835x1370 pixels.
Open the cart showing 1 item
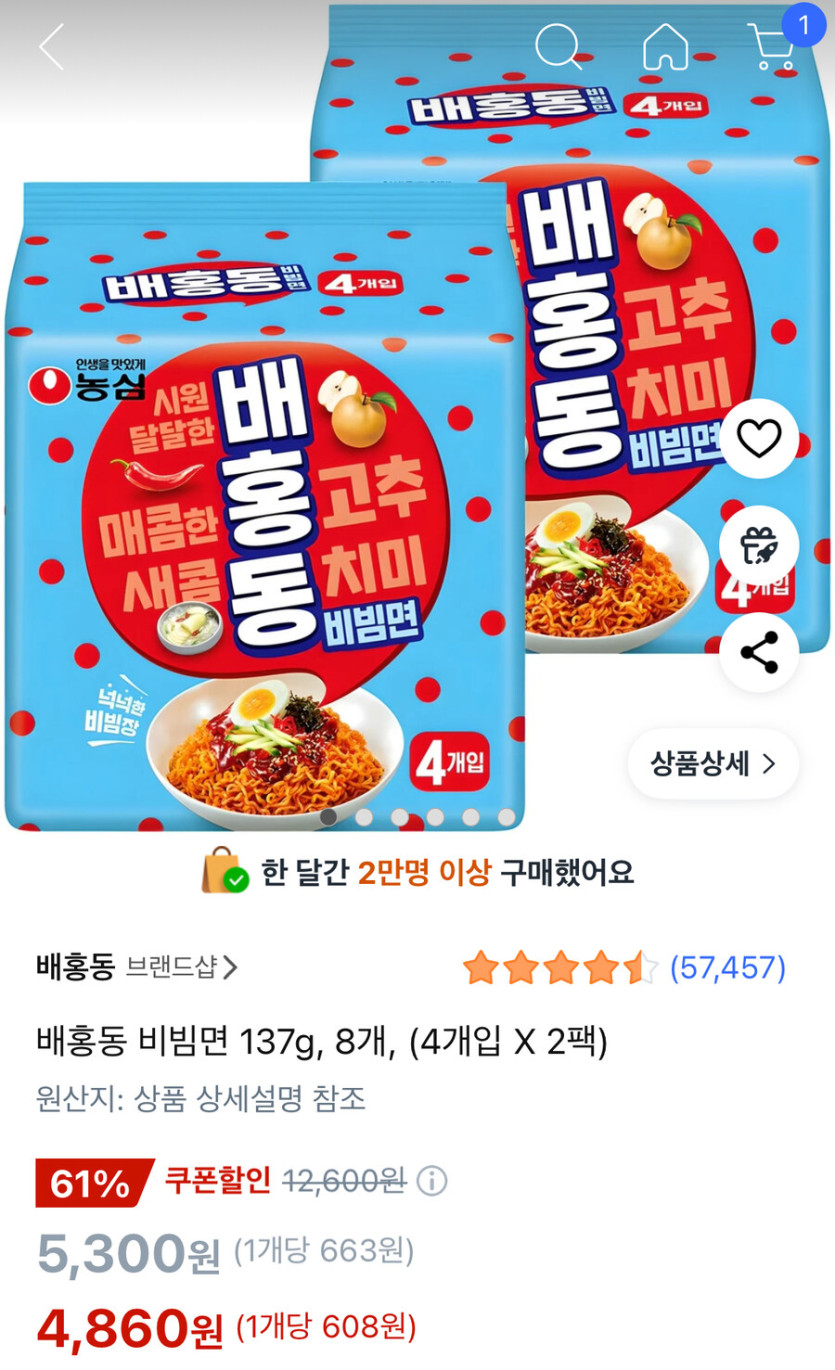[771, 46]
